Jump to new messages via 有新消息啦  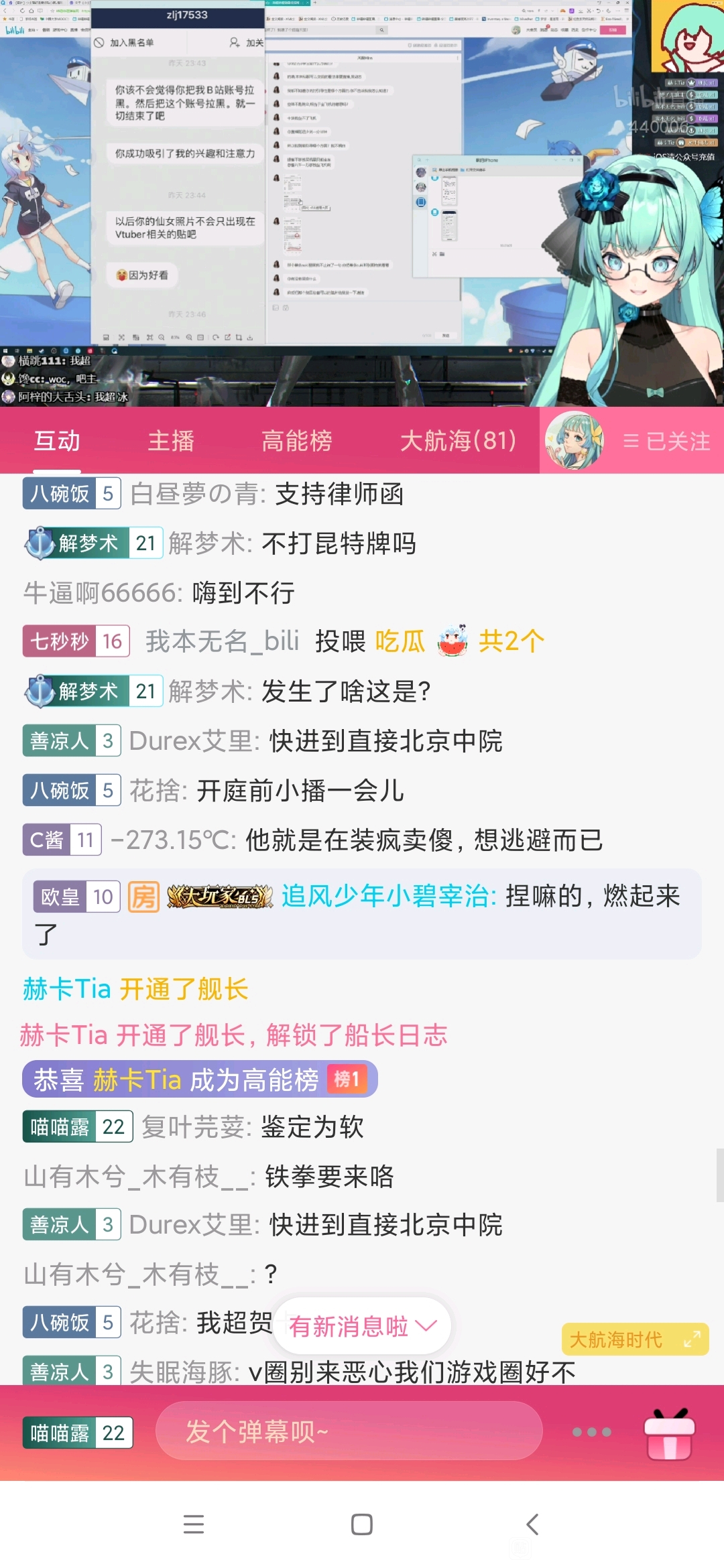[x=362, y=1325]
